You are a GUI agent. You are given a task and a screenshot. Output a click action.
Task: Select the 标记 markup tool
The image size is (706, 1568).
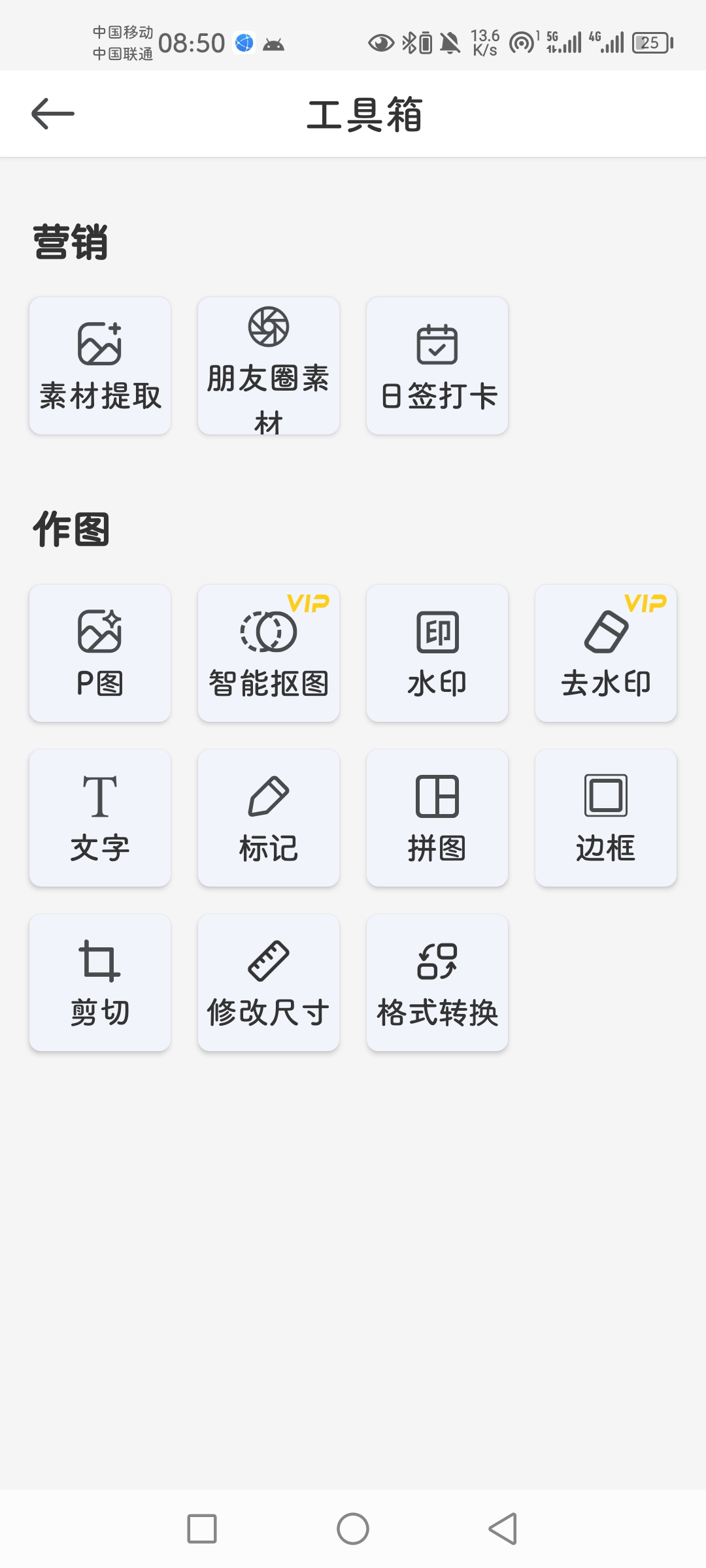pyautogui.click(x=269, y=818)
